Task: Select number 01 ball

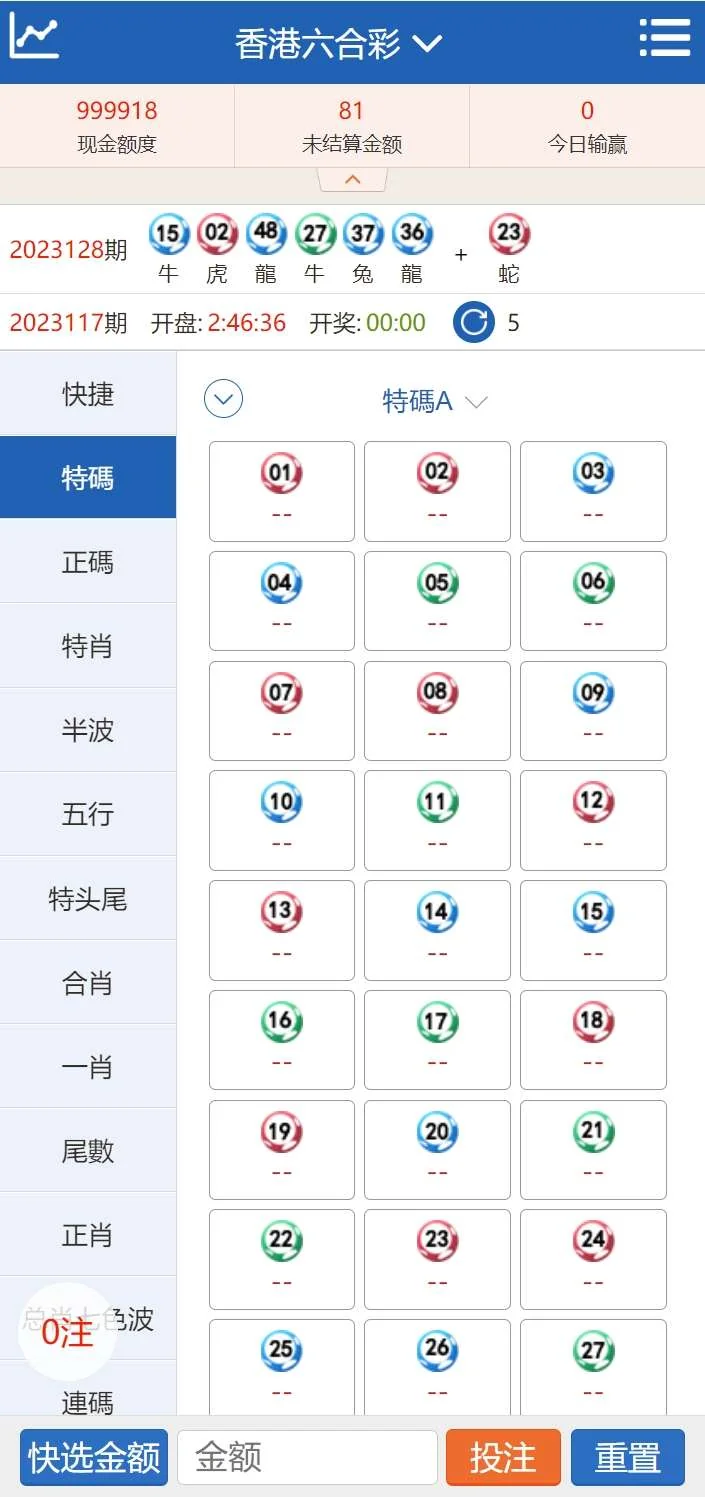Action: coord(281,490)
